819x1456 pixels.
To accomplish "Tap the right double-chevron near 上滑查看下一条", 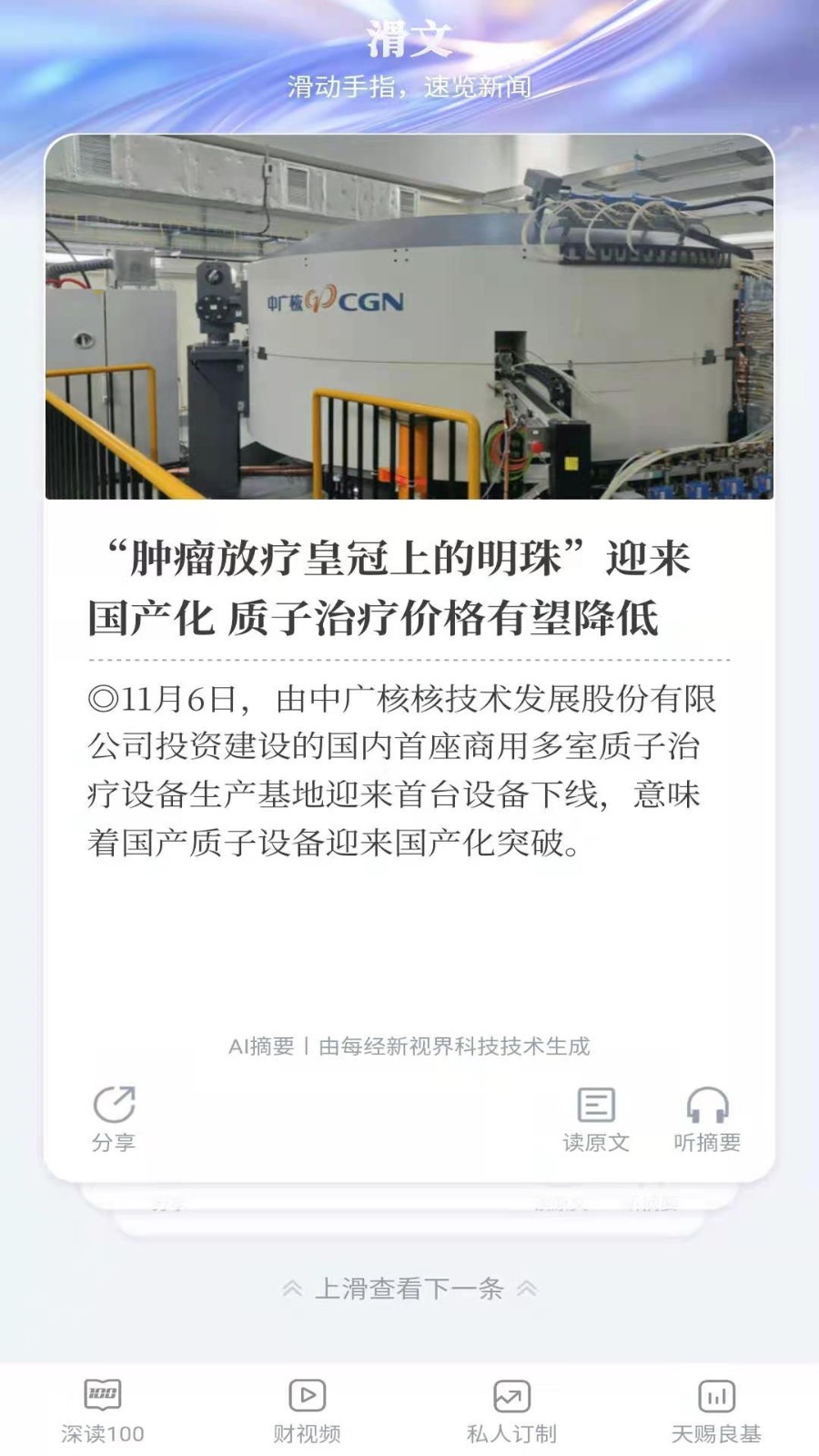I will point(527,1289).
